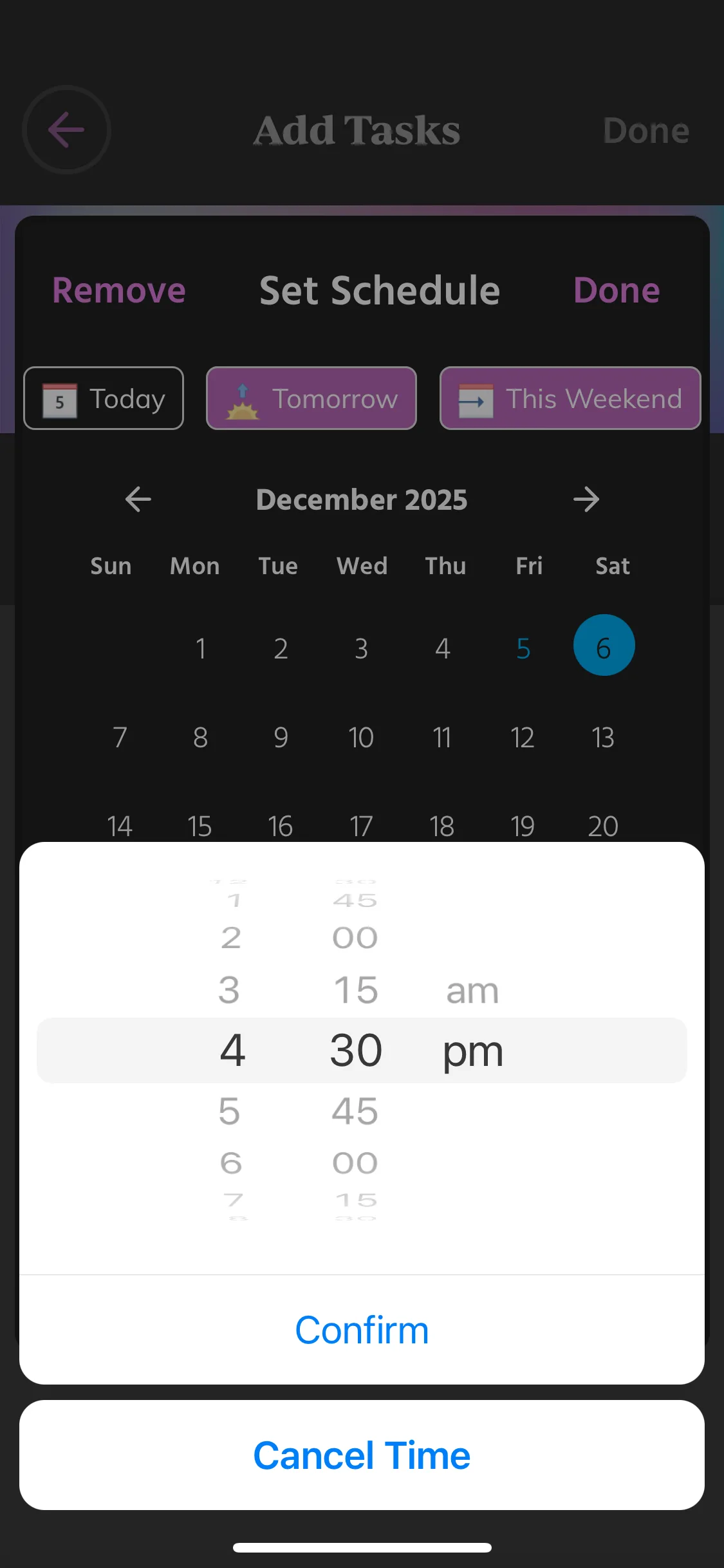Choose hour 2 in the hour wheel
This screenshot has height=1568, width=724.
click(x=231, y=938)
